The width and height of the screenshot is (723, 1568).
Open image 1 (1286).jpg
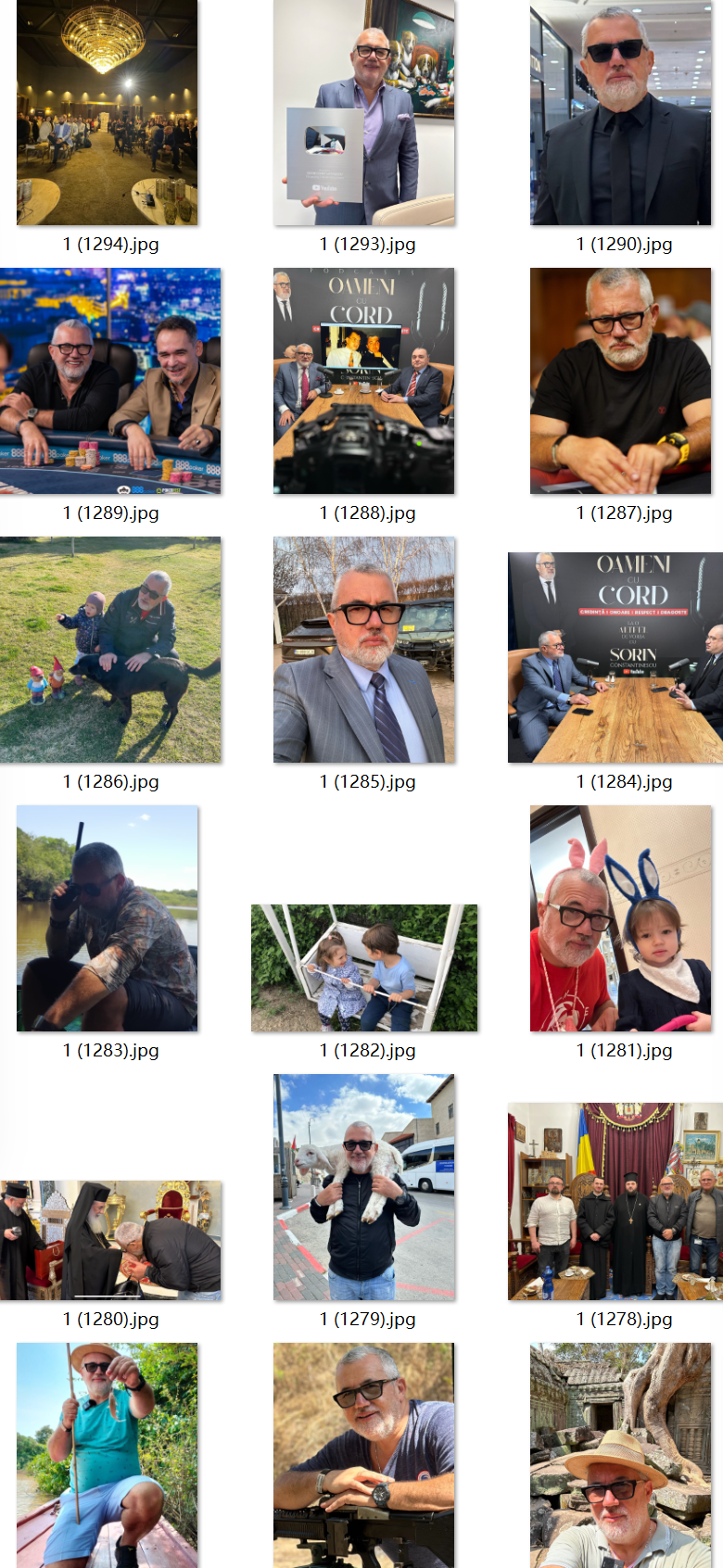click(110, 650)
